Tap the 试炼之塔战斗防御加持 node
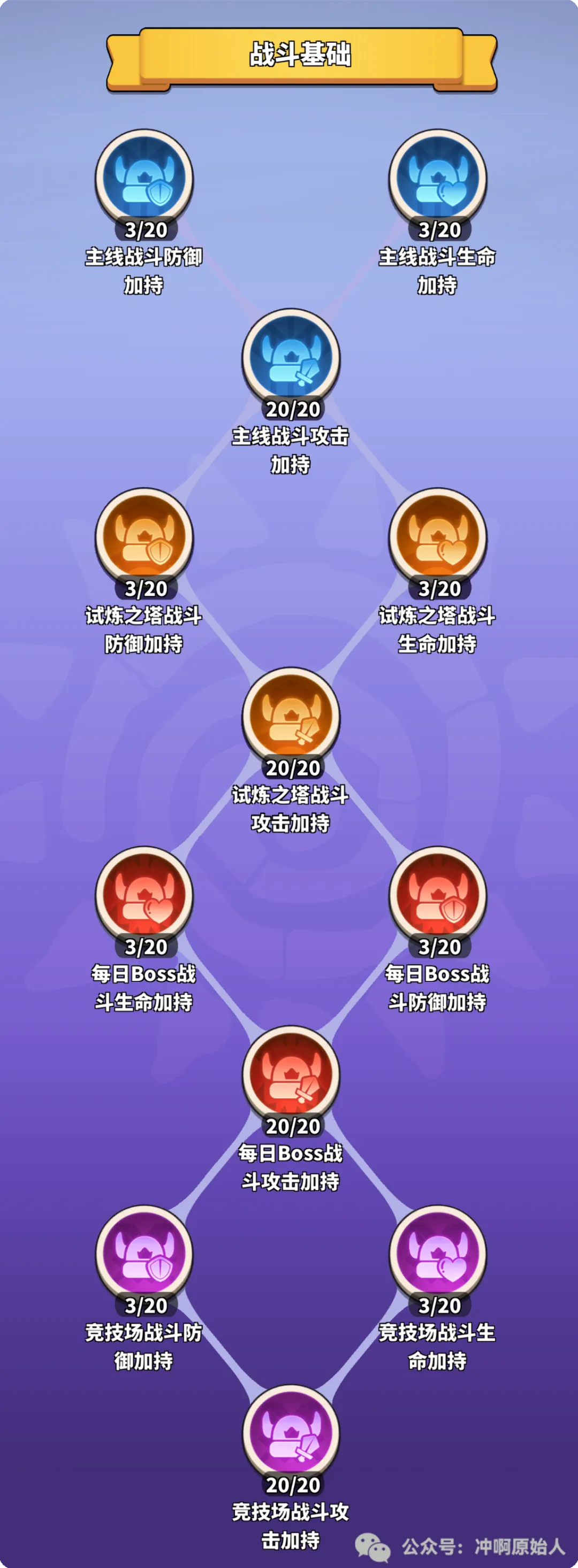The image size is (578, 1568). [144, 537]
